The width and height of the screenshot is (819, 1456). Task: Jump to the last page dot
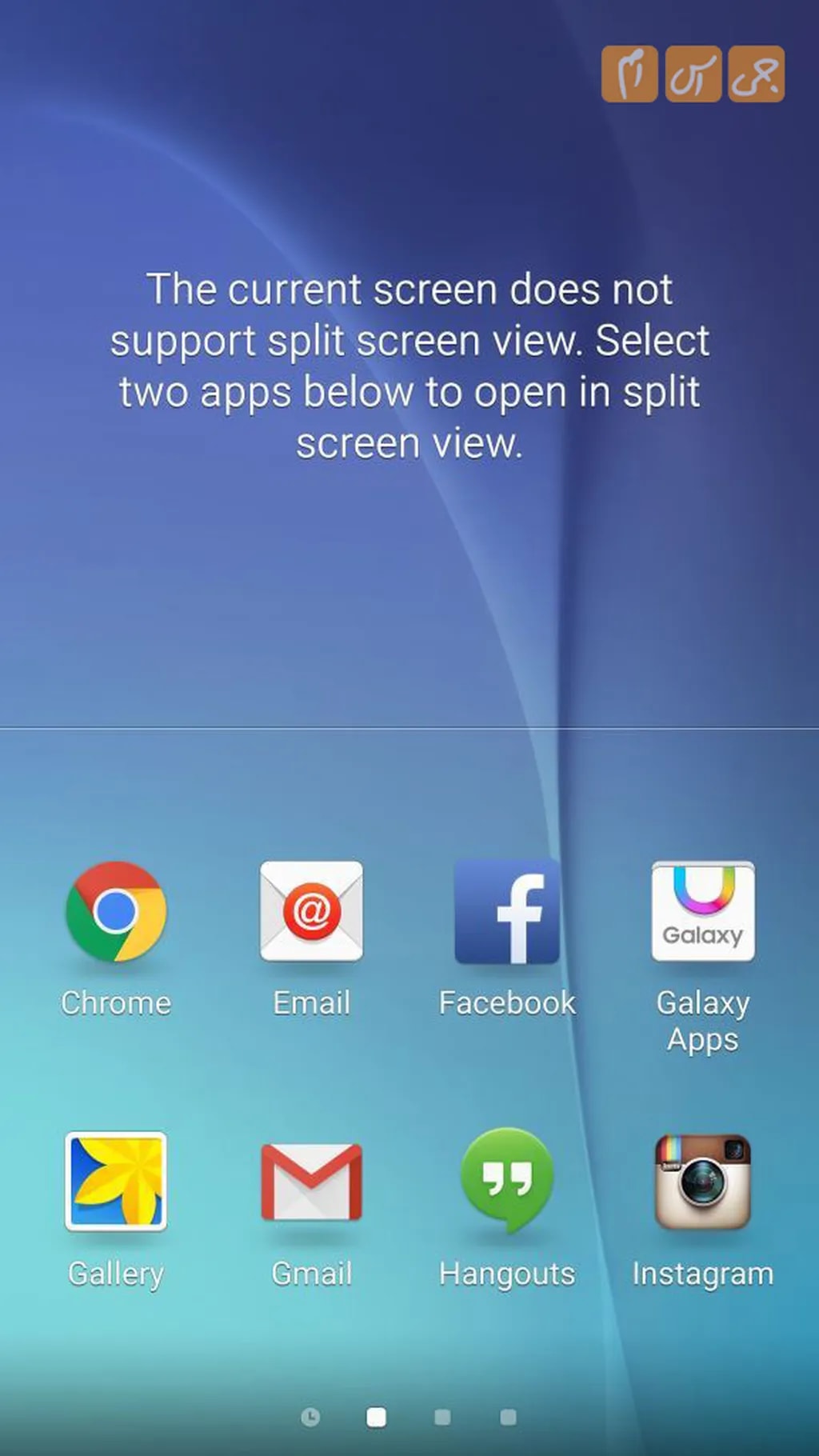(x=508, y=1418)
